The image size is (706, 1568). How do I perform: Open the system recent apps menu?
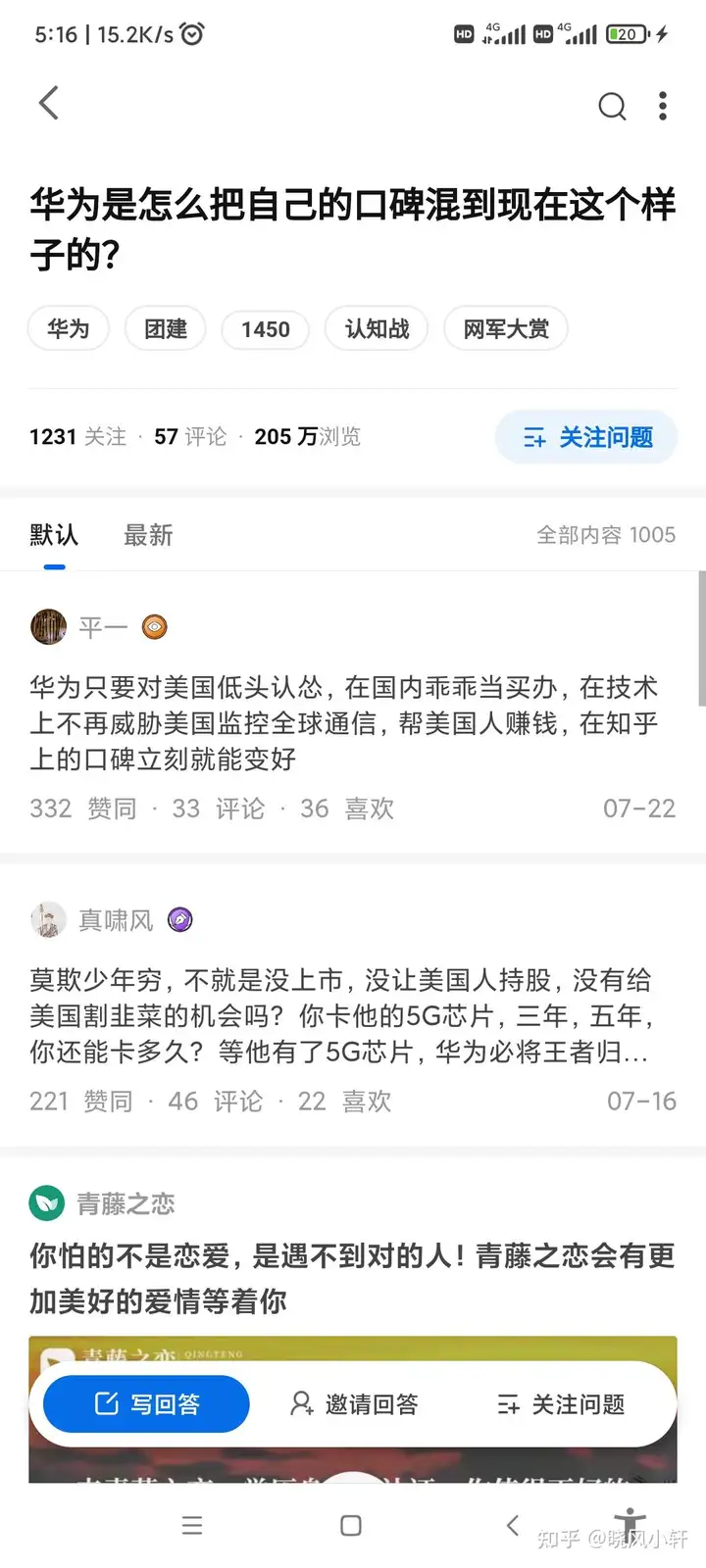(x=192, y=1525)
